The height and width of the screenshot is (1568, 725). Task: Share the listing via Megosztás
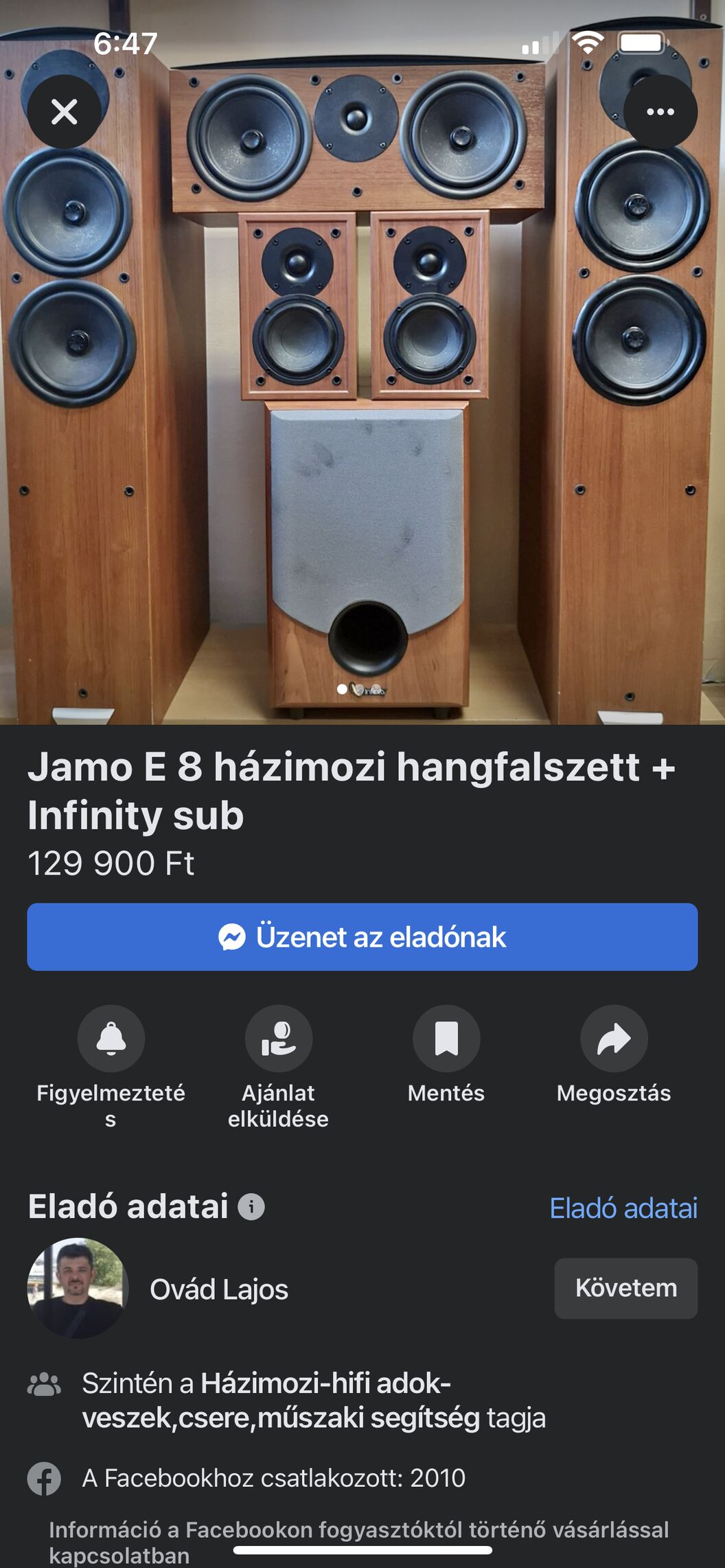click(x=614, y=1055)
